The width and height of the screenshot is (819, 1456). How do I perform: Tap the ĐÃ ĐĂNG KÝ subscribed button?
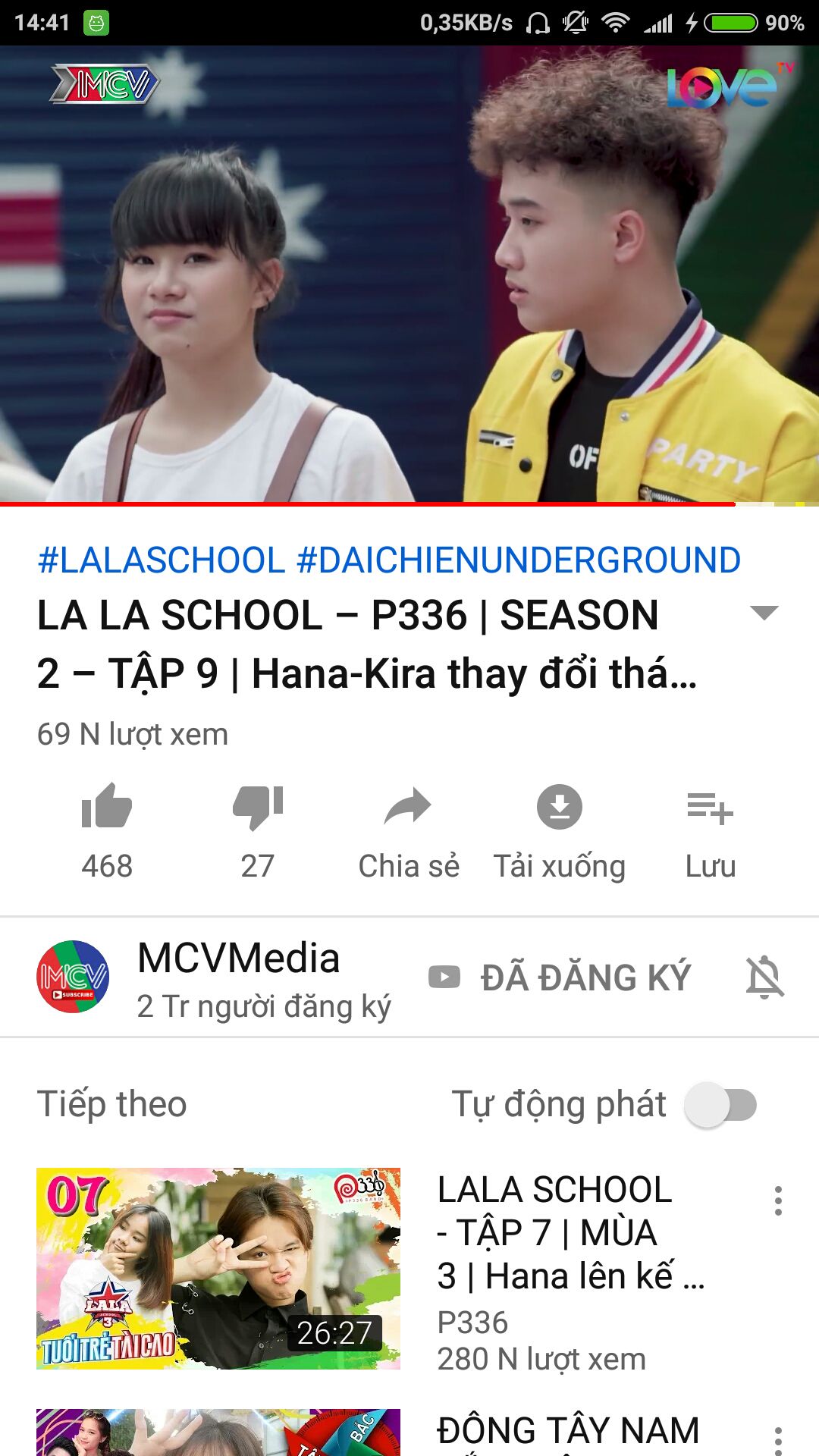point(560,977)
